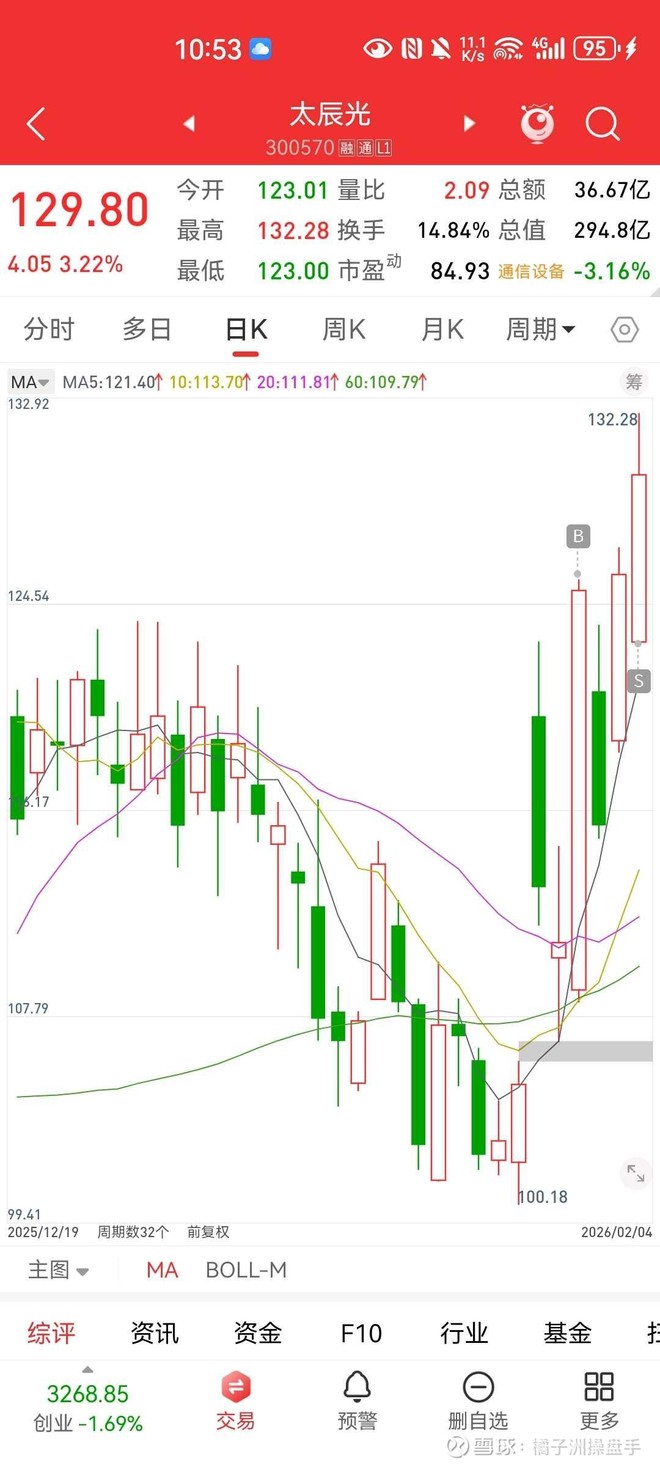The width and height of the screenshot is (660, 1467).
Task: Select the BOLL-M indicator
Action: (246, 1270)
